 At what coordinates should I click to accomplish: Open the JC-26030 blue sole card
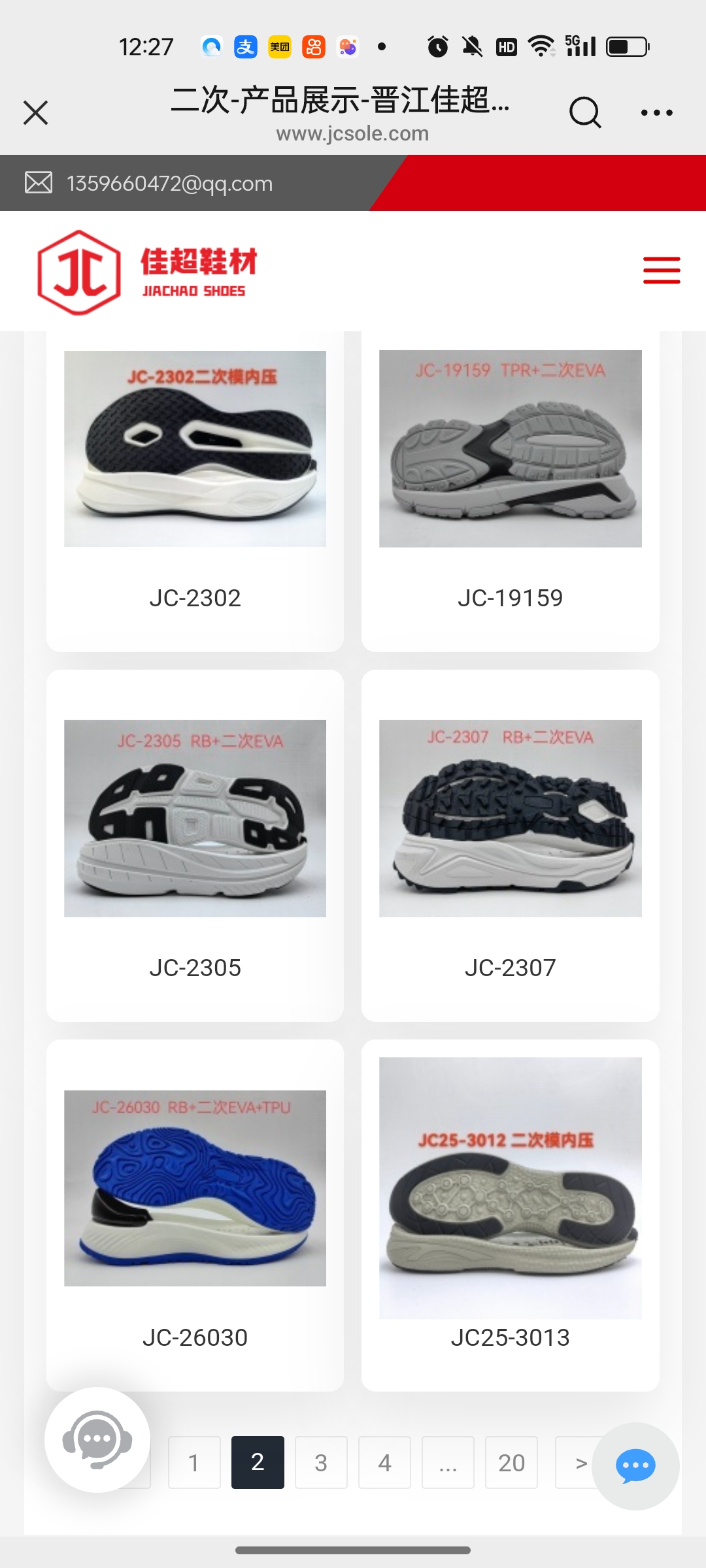[x=195, y=1215]
